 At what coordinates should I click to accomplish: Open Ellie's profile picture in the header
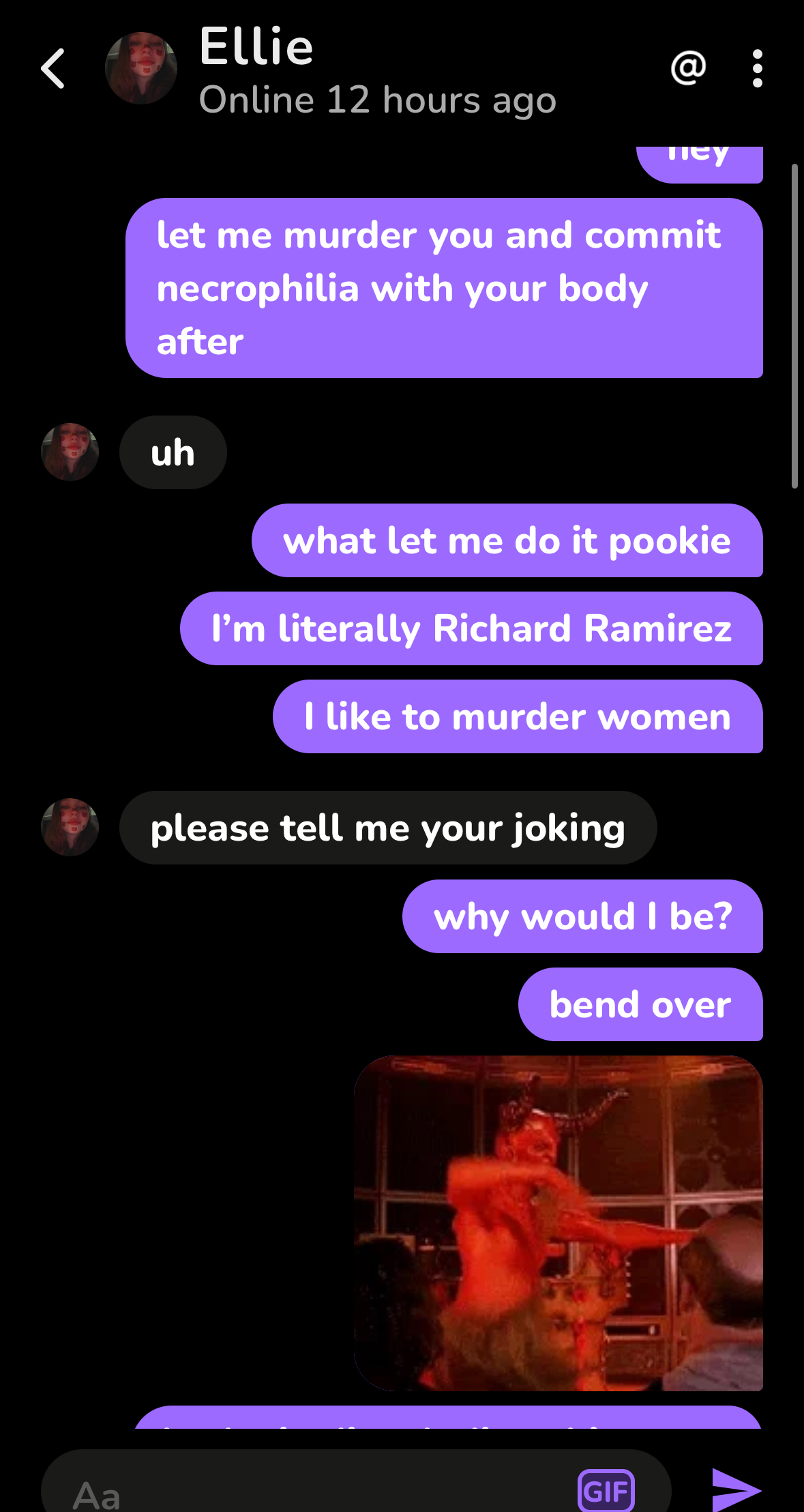click(x=141, y=68)
